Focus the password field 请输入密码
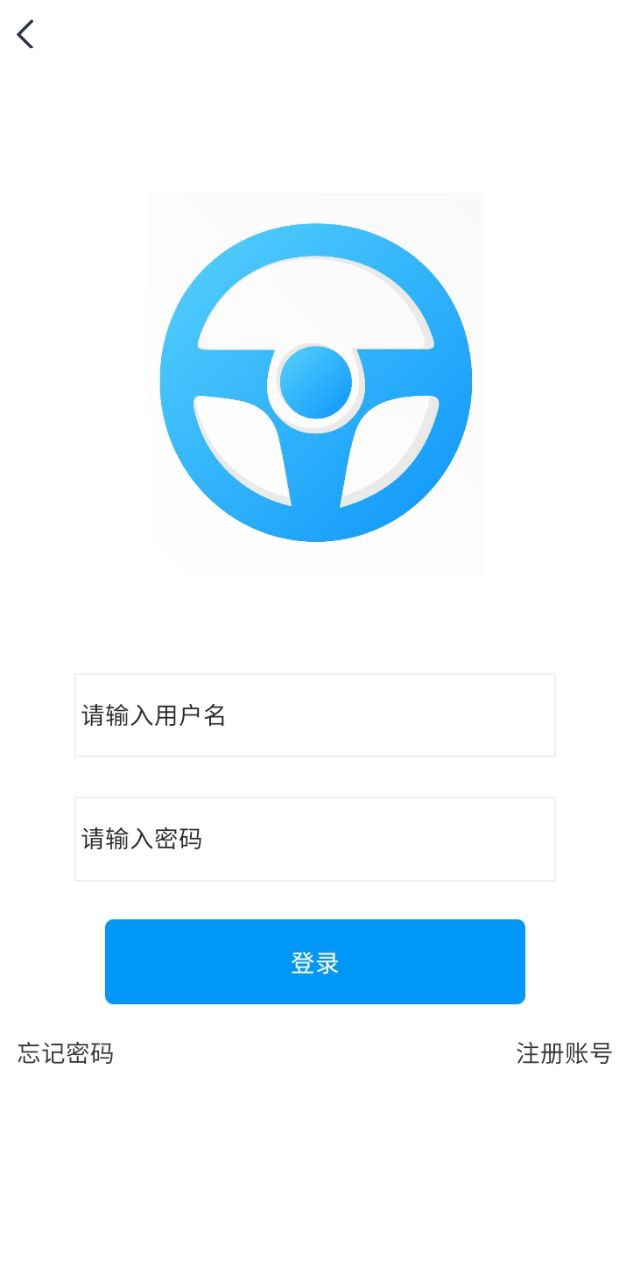The height and width of the screenshot is (1280, 630). (x=314, y=839)
